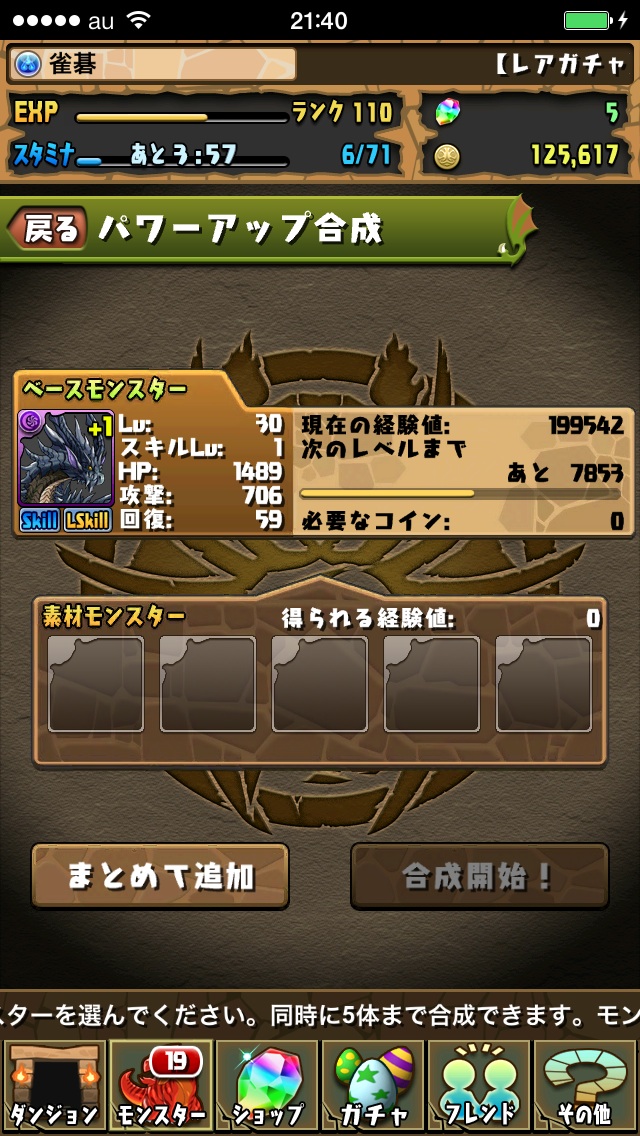Open the ダンジョン tab
Image resolution: width=640 pixels, height=1136 pixels.
click(54, 1085)
